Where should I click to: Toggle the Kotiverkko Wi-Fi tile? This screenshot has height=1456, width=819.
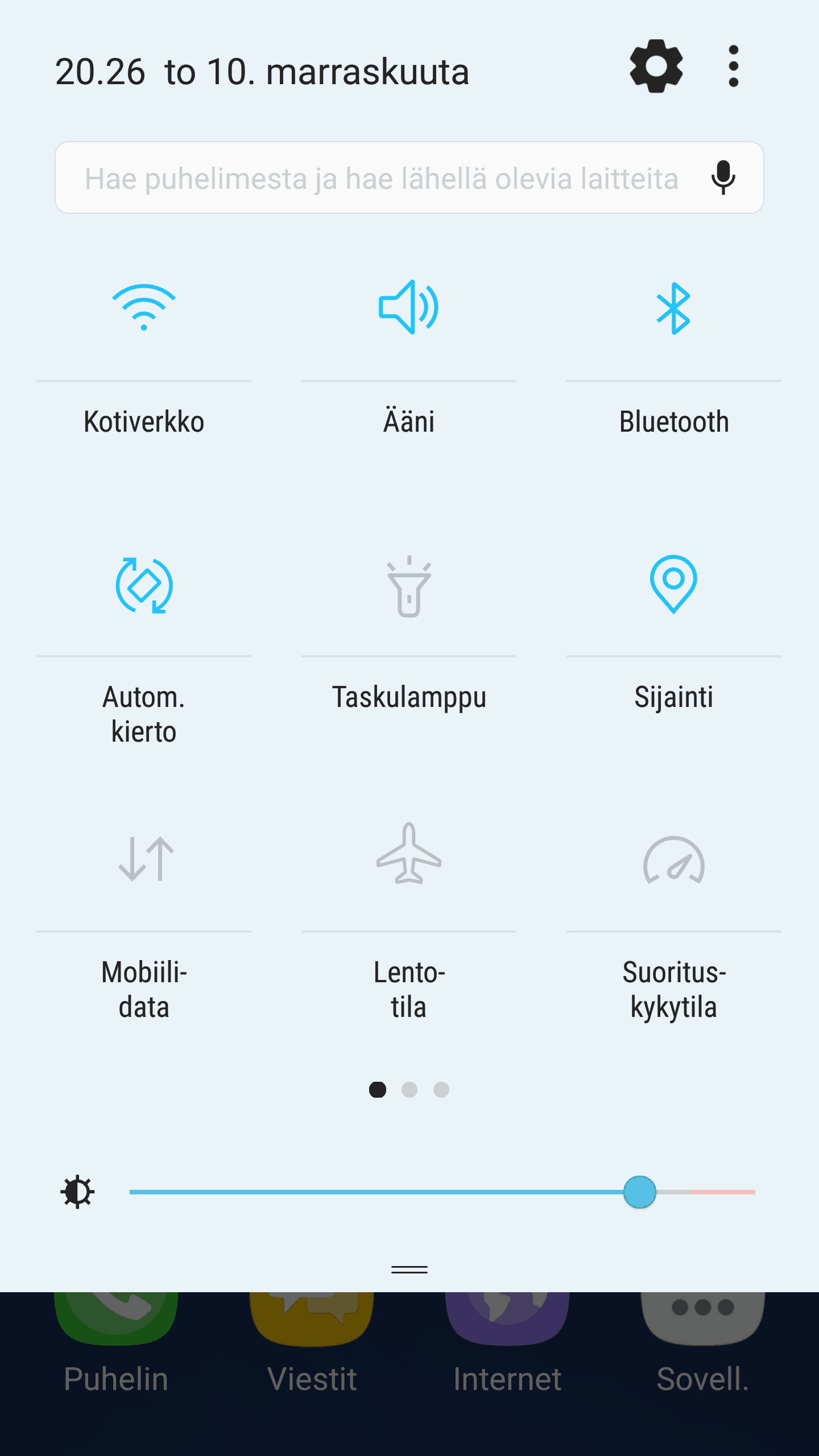coord(144,308)
